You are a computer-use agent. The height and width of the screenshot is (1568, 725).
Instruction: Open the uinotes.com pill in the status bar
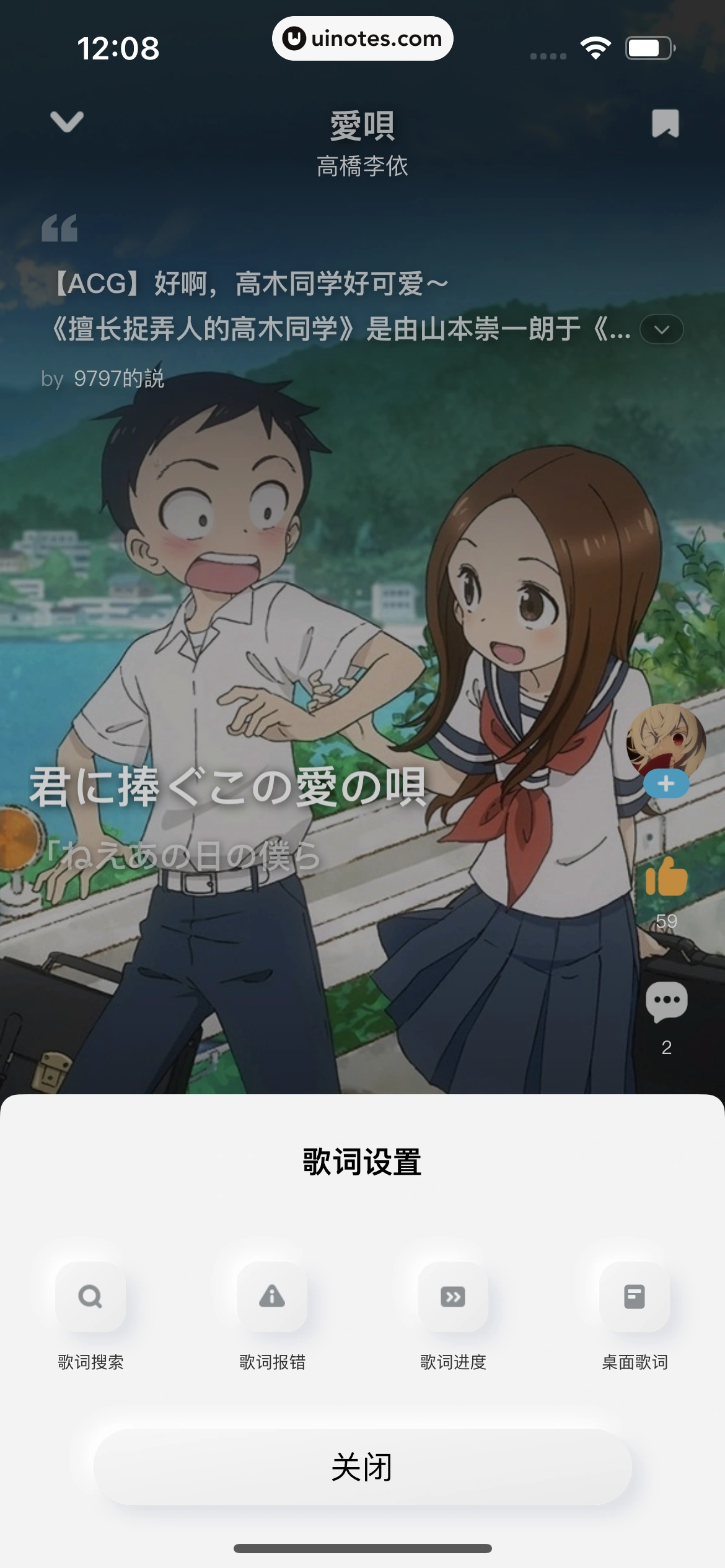pyautogui.click(x=362, y=38)
